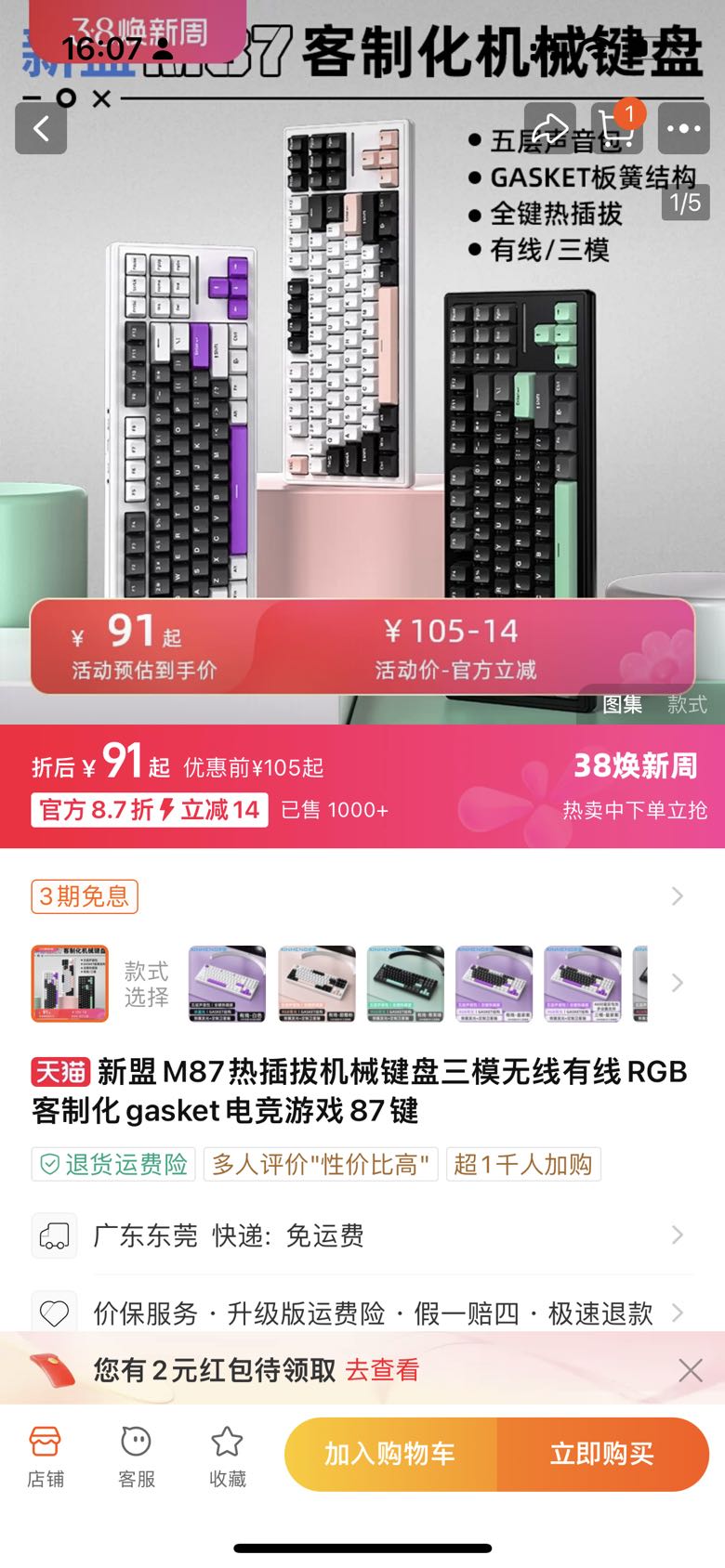Tap the three-dot more options icon
The width and height of the screenshot is (725, 1568).
click(x=684, y=128)
